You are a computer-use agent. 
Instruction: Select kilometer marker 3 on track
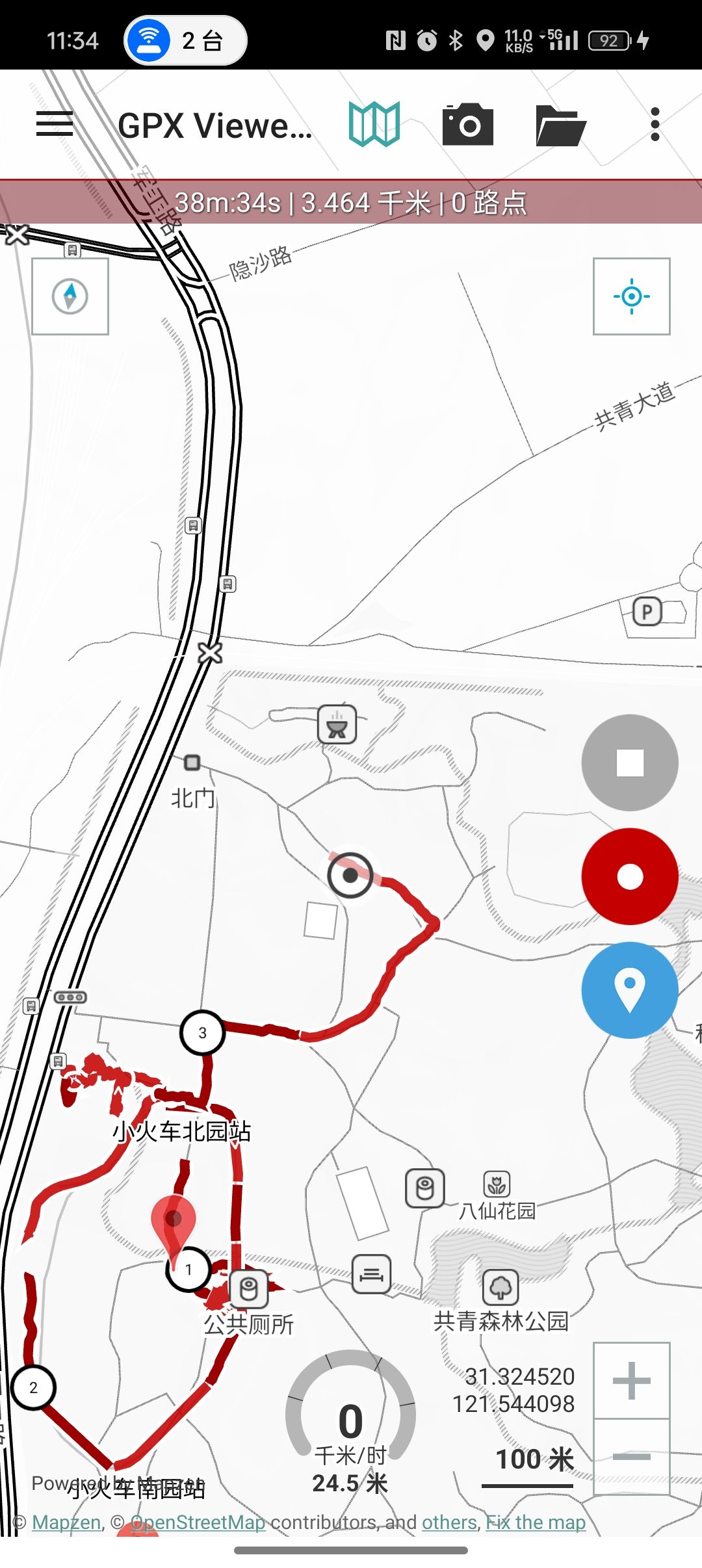[202, 1032]
